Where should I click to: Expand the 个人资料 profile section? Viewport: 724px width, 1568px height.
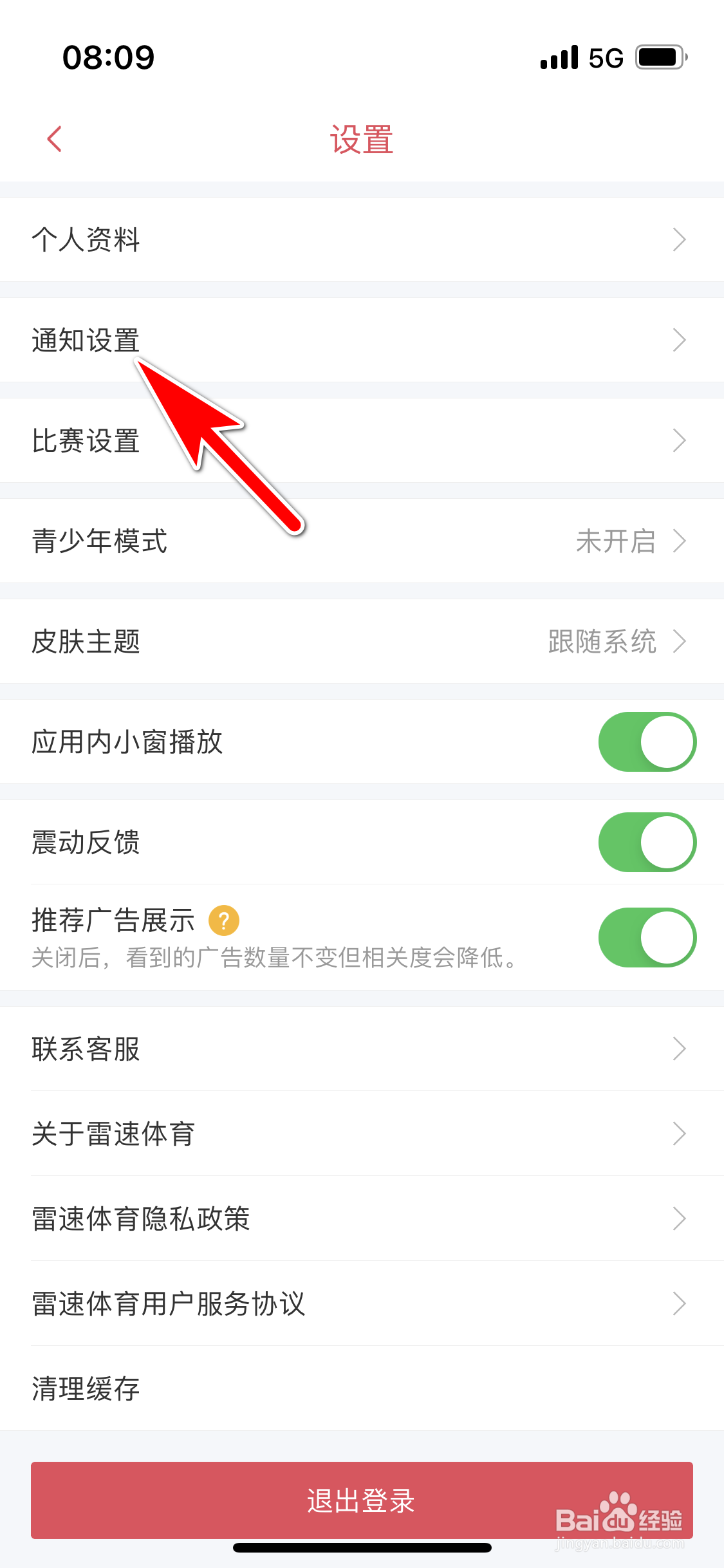[x=362, y=239]
